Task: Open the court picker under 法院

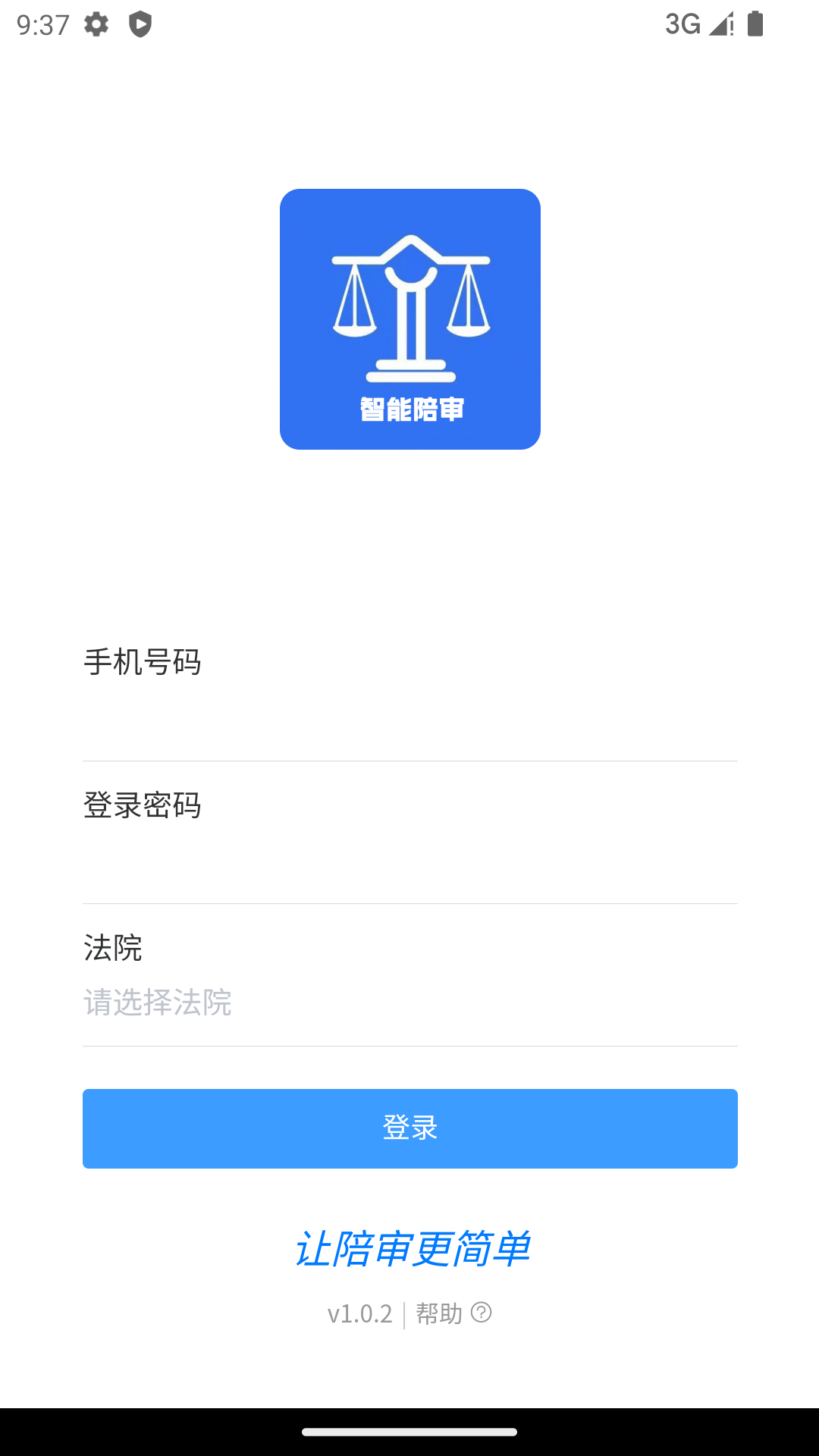Action: 409,1003
